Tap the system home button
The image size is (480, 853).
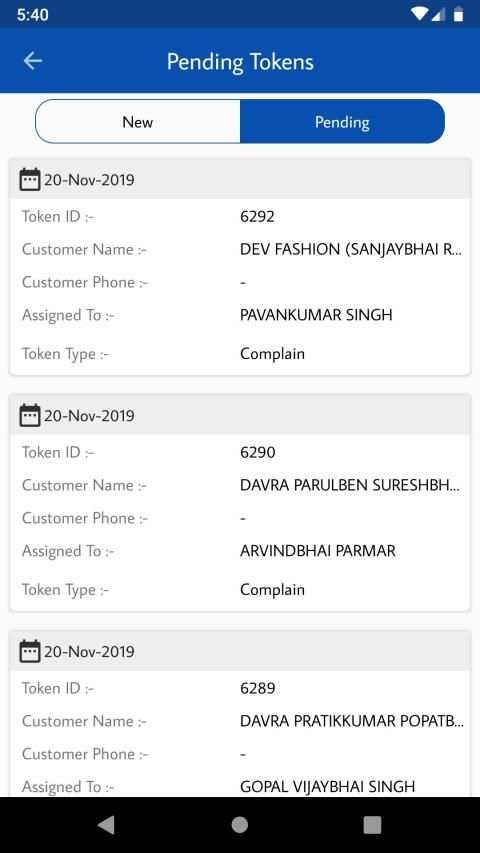pos(239,825)
